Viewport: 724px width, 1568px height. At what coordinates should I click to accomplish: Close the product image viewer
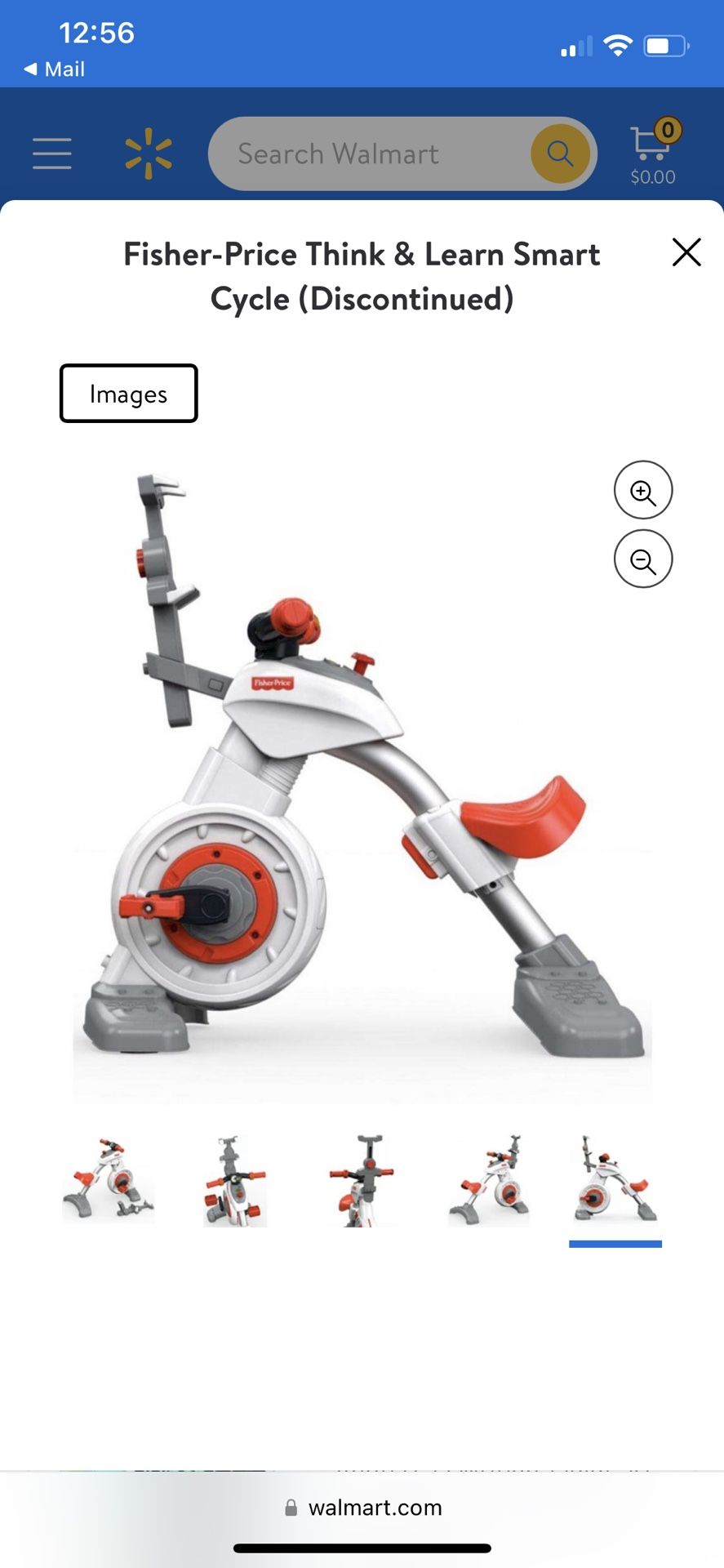[x=686, y=252]
